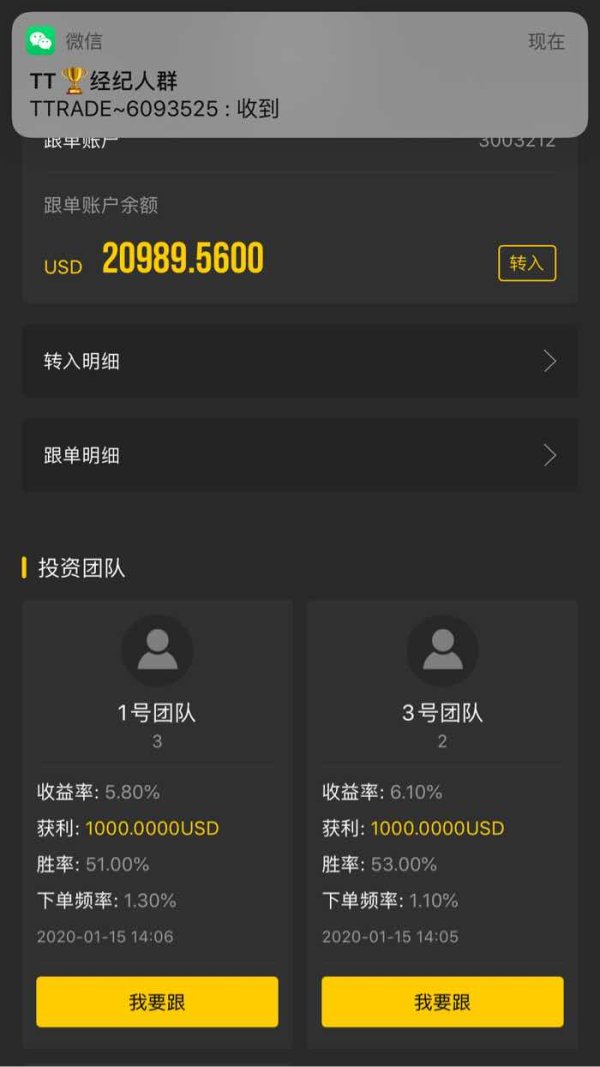
Task: Open 跟单明细 copy-trade details
Action: pyautogui.click(x=300, y=455)
